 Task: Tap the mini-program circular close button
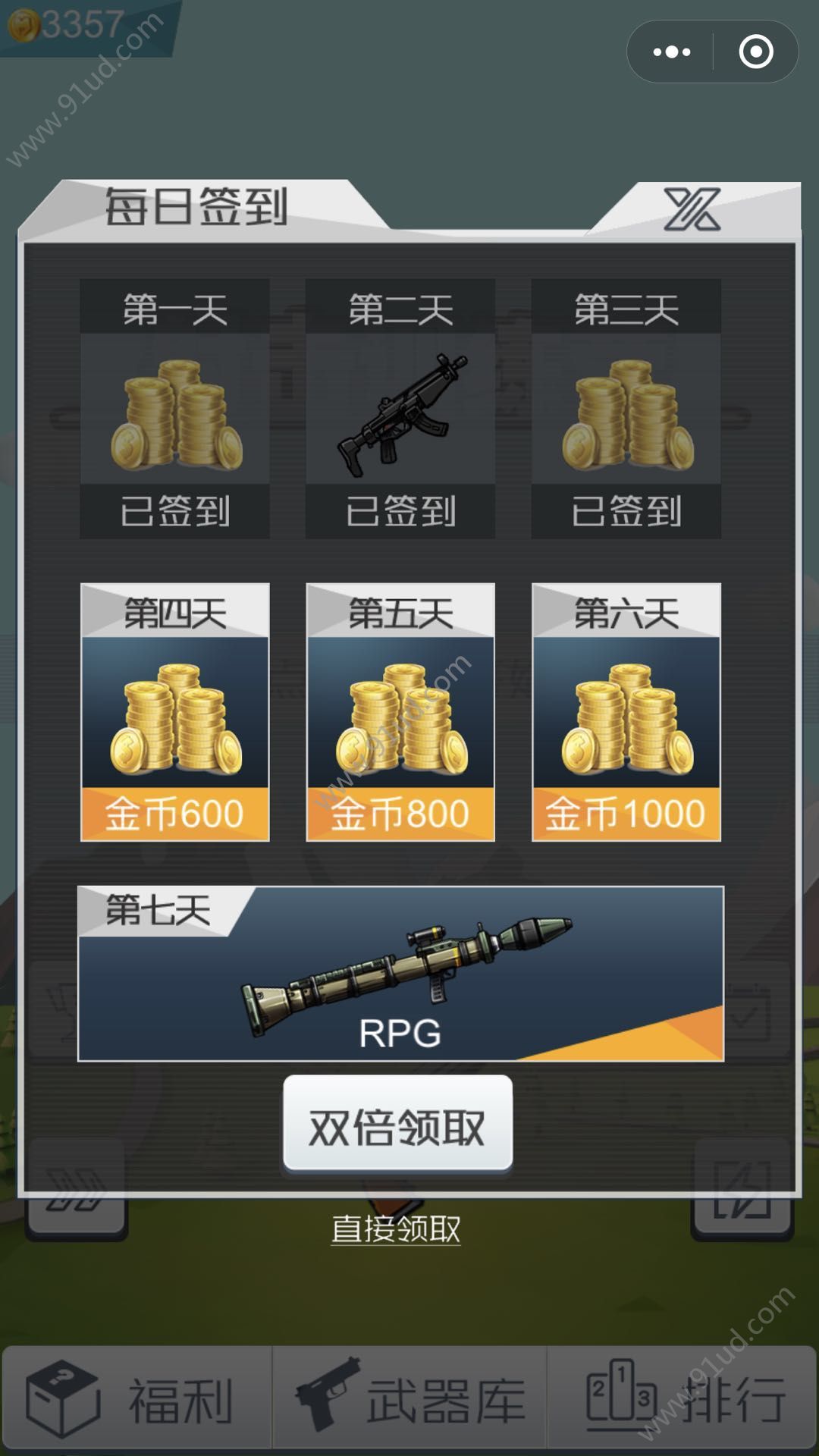756,52
